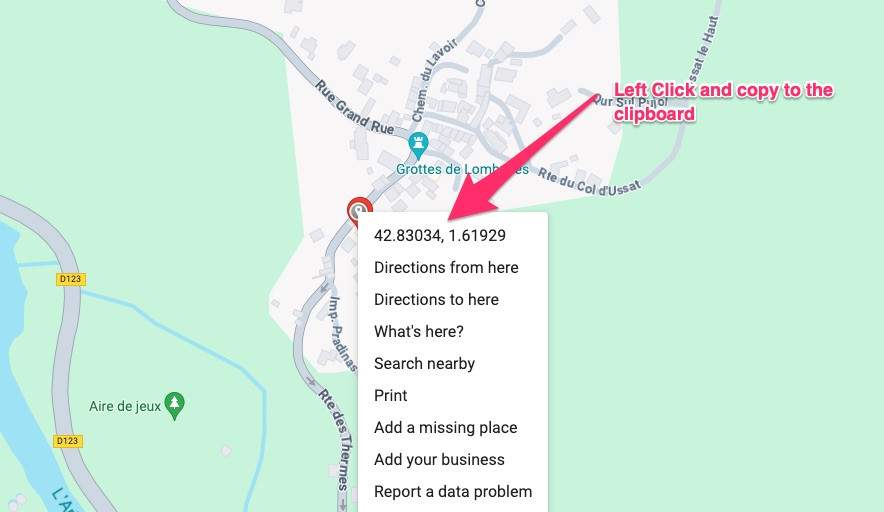This screenshot has height=512, width=884.
Task: Choose Report a data problem
Action: (452, 491)
